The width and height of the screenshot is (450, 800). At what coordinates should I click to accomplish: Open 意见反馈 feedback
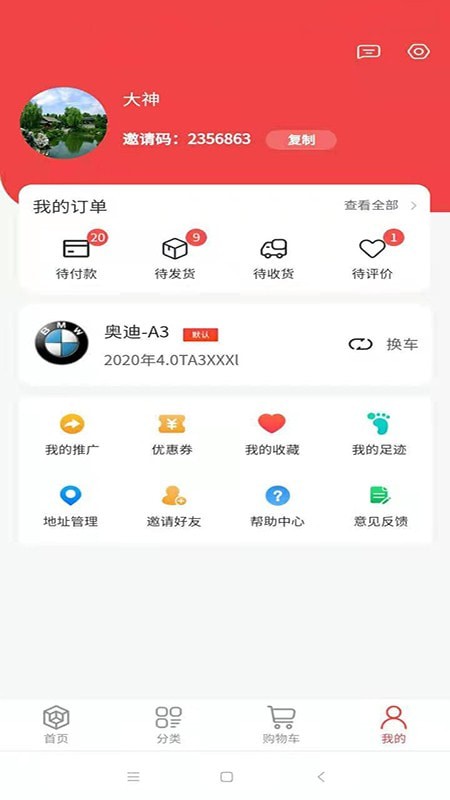coord(381,507)
